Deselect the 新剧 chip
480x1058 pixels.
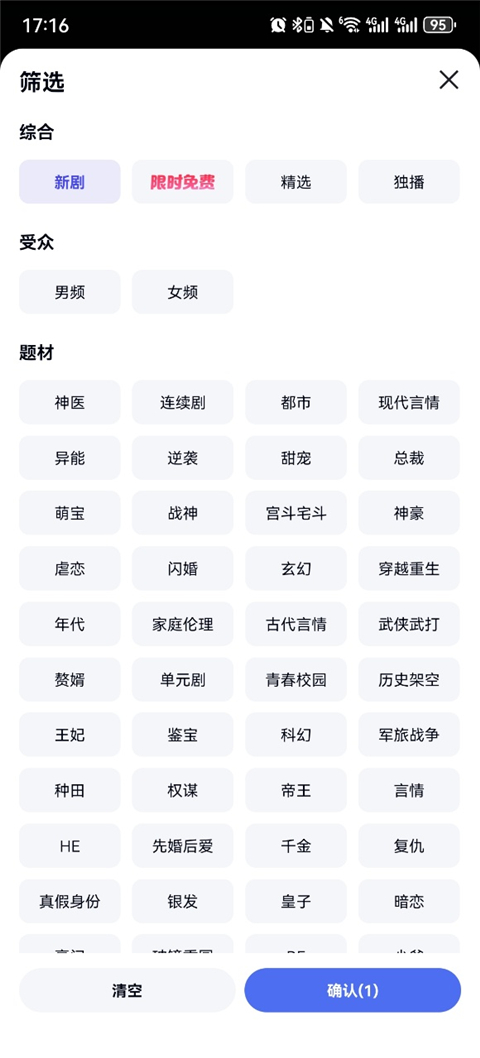coord(70,182)
